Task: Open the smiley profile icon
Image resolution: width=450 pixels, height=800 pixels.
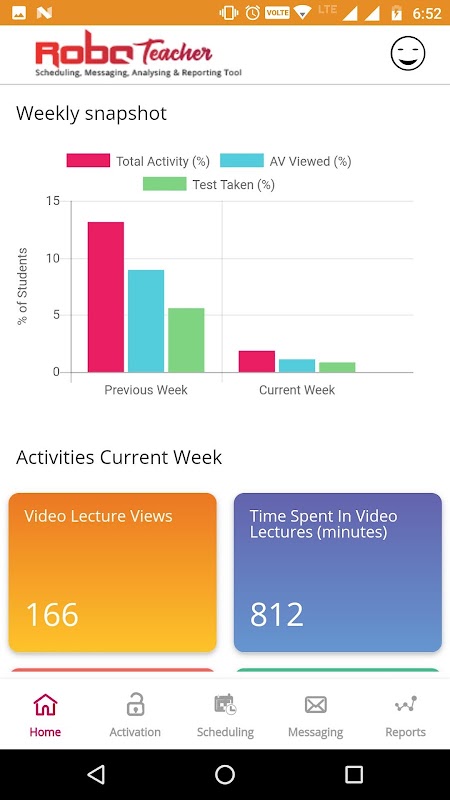Action: tap(408, 53)
